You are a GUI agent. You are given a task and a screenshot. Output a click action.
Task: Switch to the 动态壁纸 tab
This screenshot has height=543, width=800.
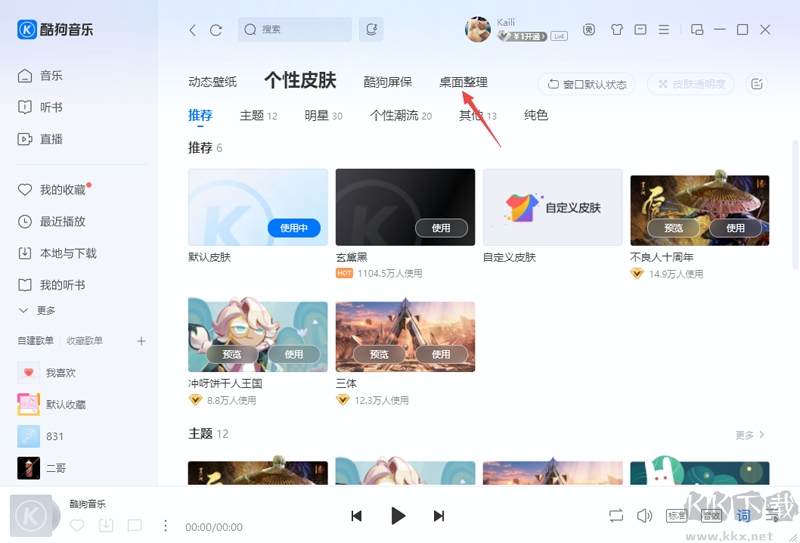tap(212, 82)
